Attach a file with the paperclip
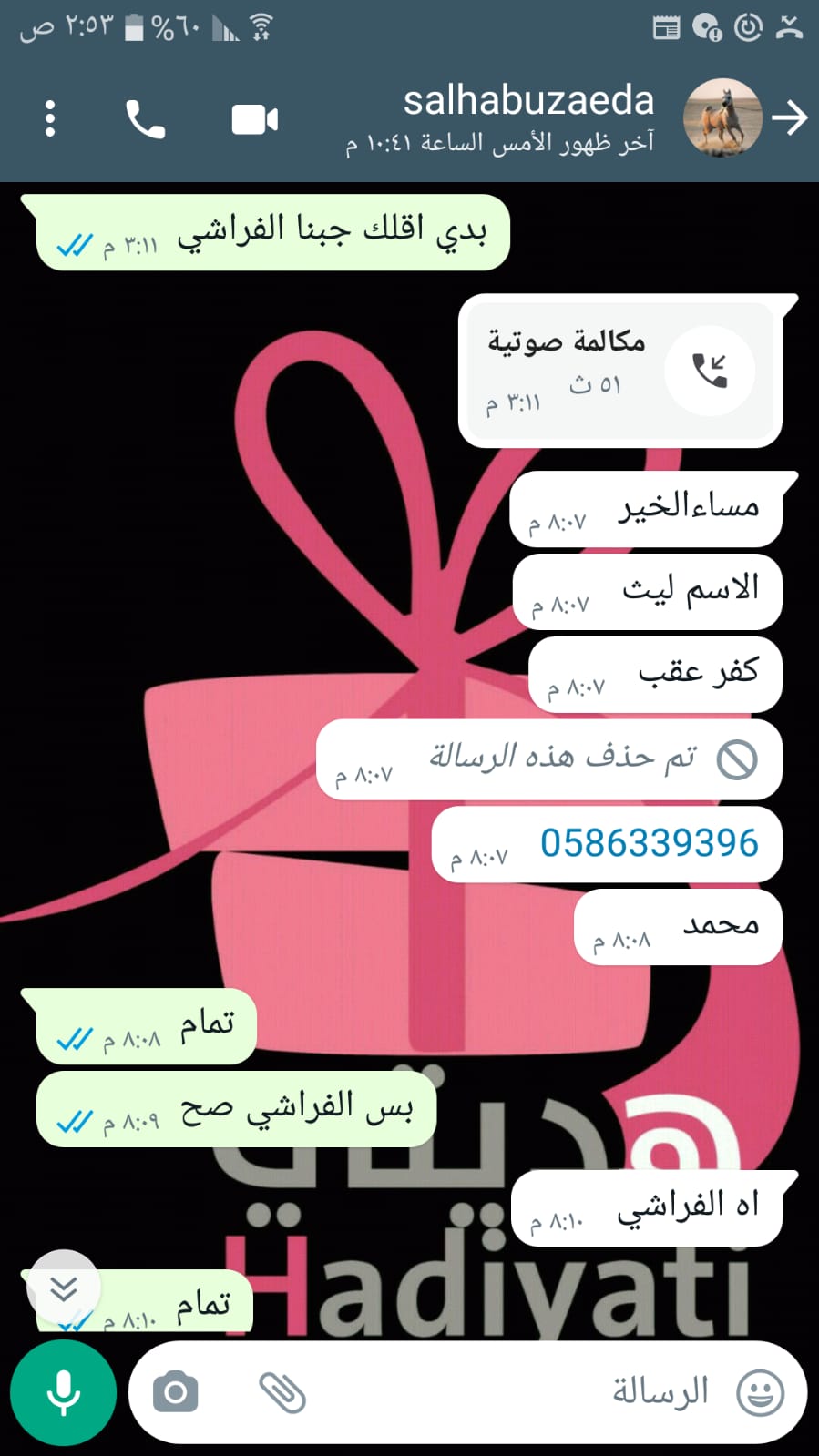 click(282, 1393)
